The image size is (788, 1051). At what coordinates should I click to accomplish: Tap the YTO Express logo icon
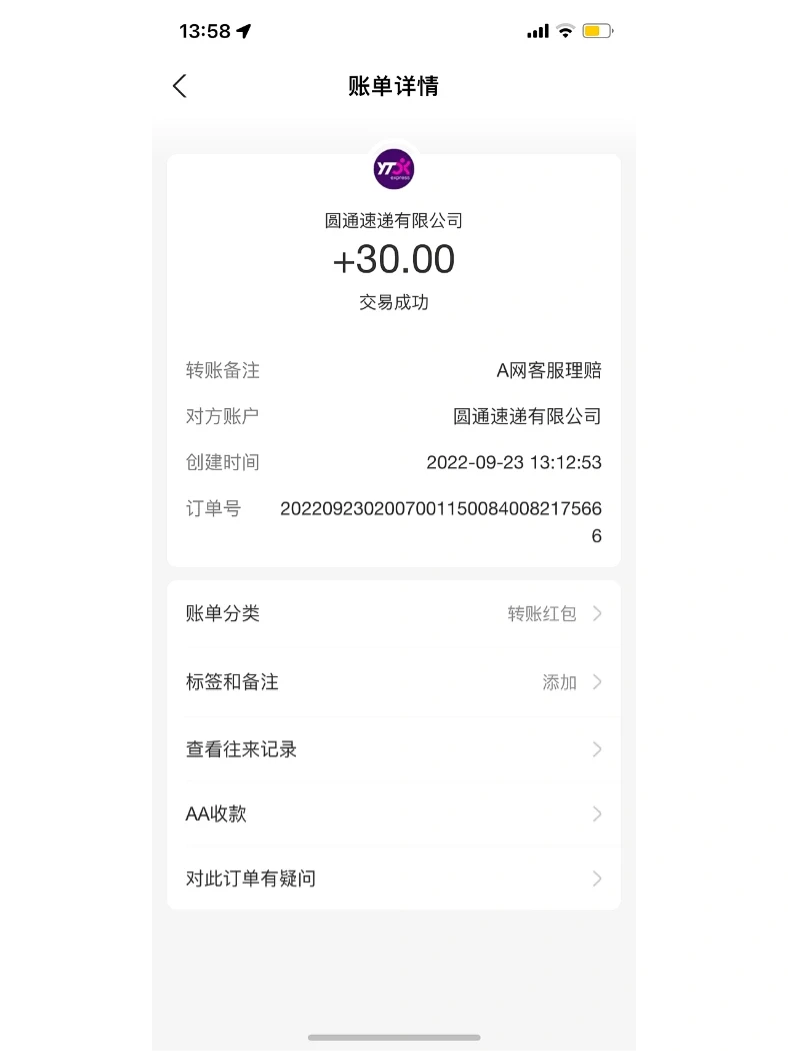(394, 169)
